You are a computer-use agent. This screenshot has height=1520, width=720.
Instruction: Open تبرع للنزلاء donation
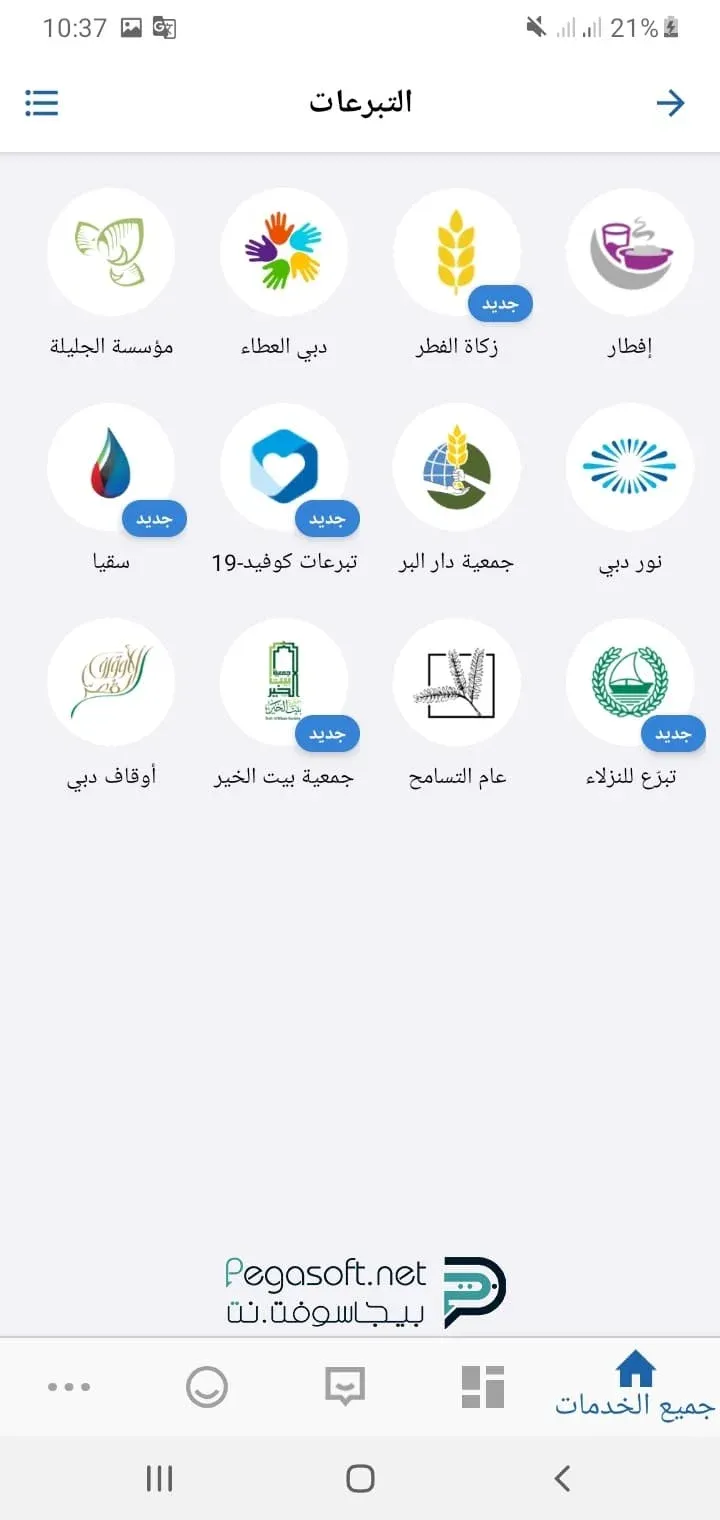[x=630, y=682]
